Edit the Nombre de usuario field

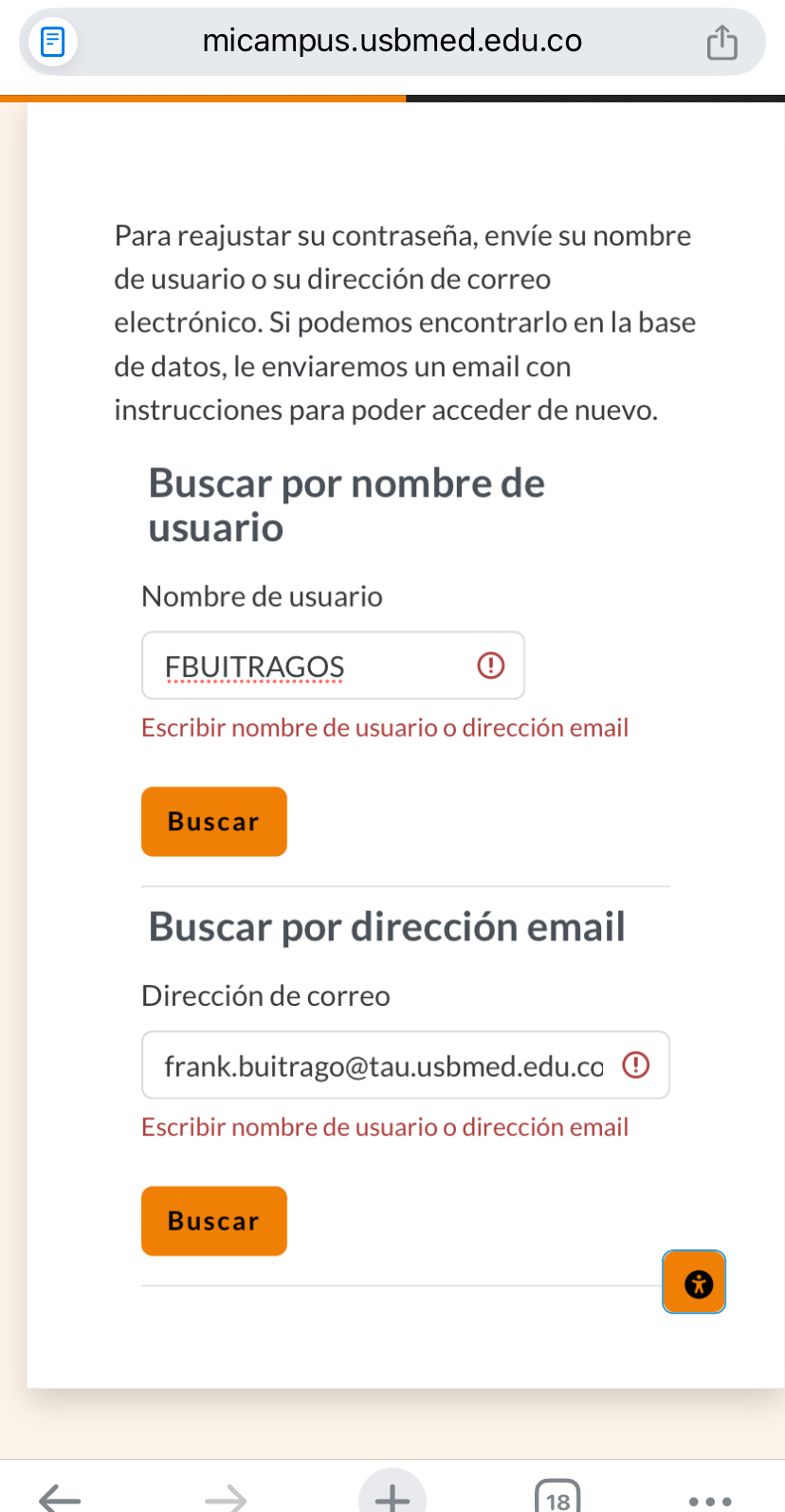click(x=333, y=665)
